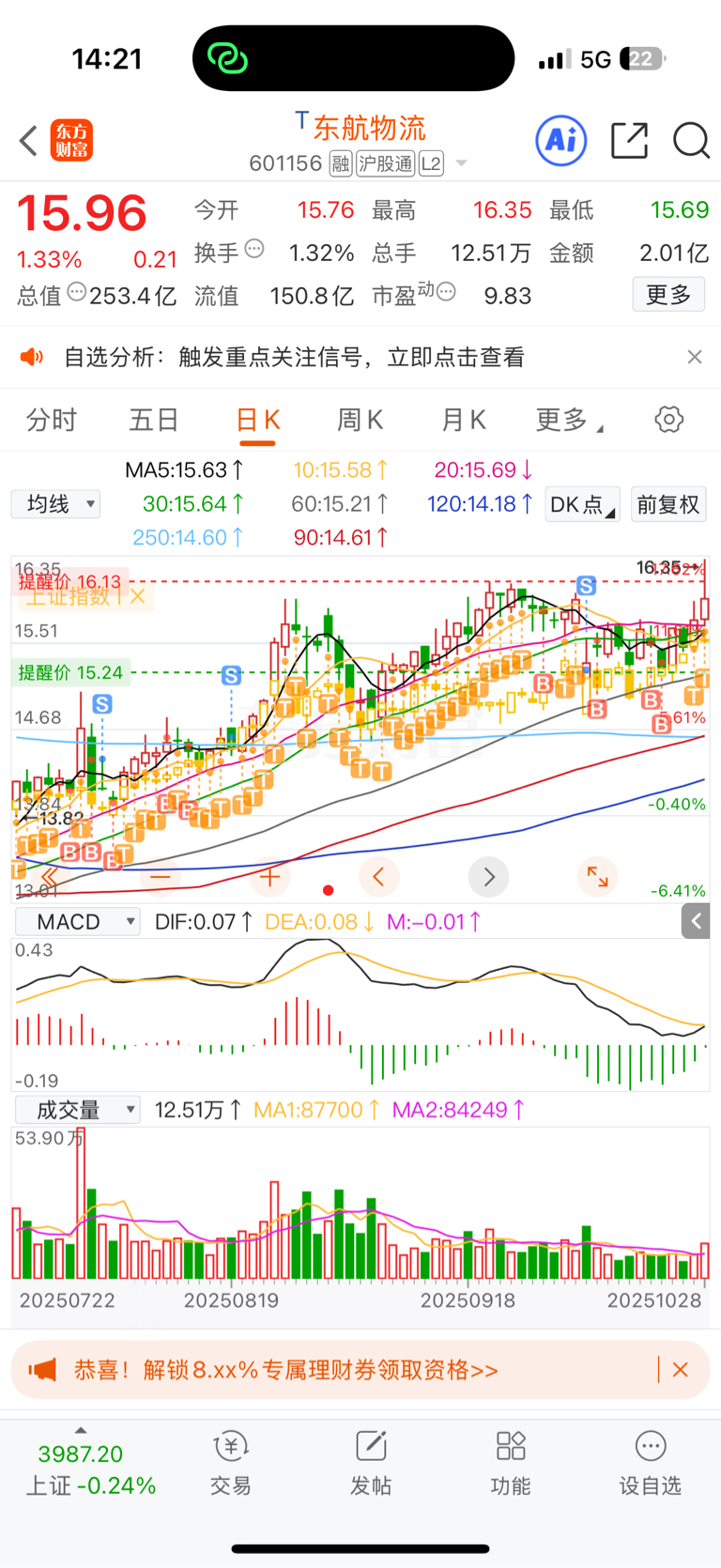Expand the stock switcher dropdown arrow

click(461, 163)
